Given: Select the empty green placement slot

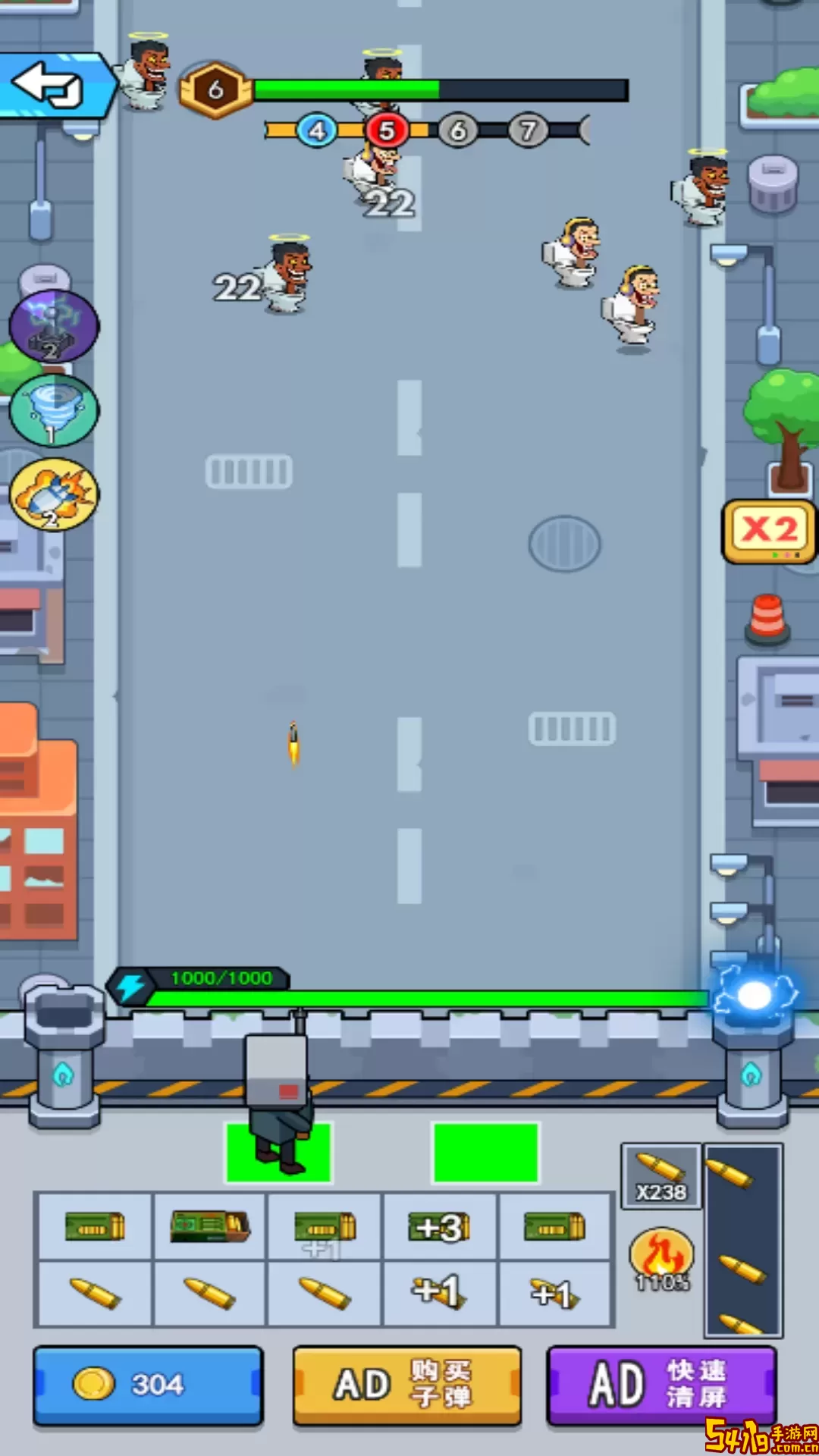Looking at the screenshot, I should pyautogui.click(x=485, y=1153).
